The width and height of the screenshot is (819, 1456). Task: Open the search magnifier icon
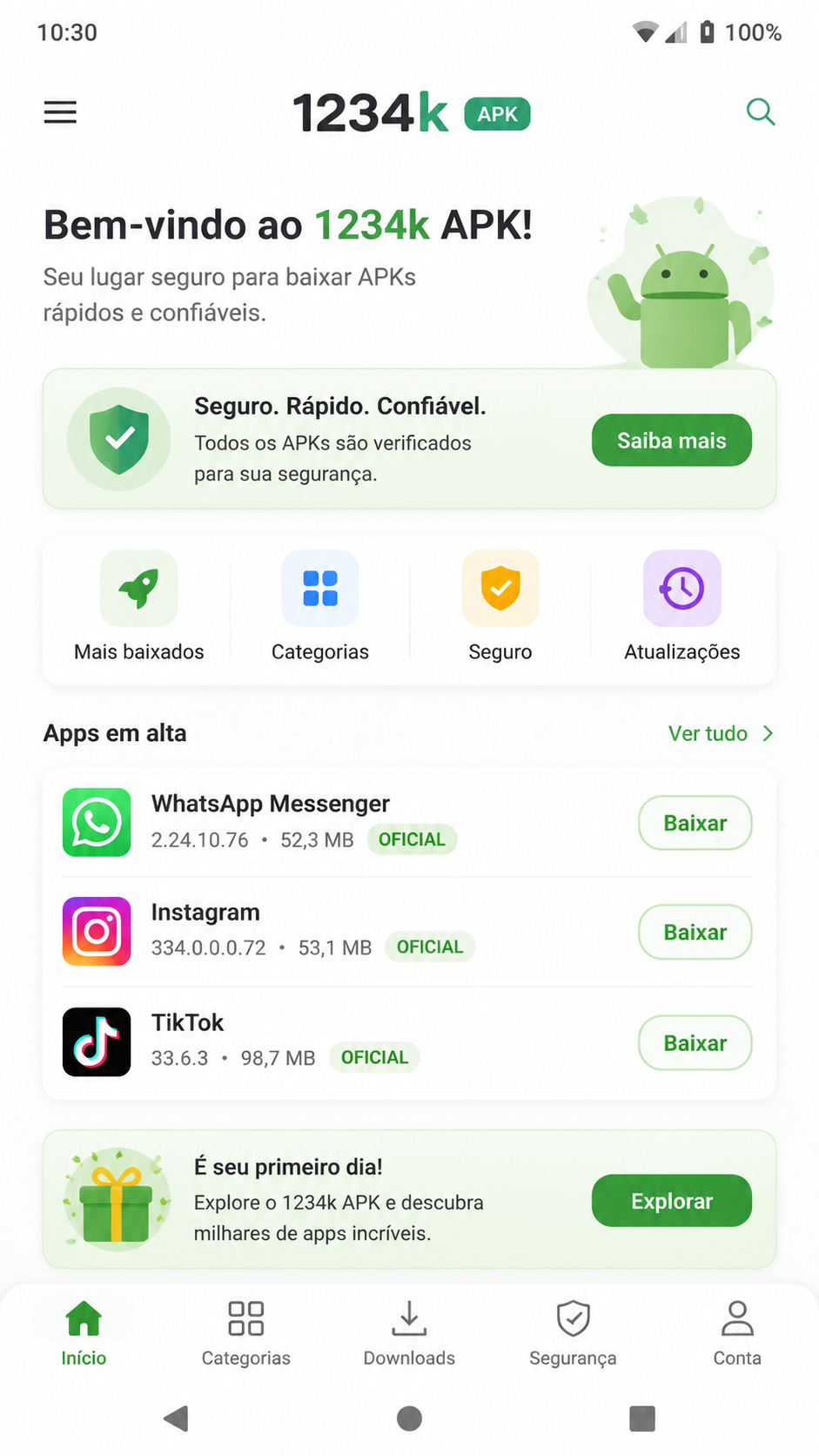click(761, 112)
